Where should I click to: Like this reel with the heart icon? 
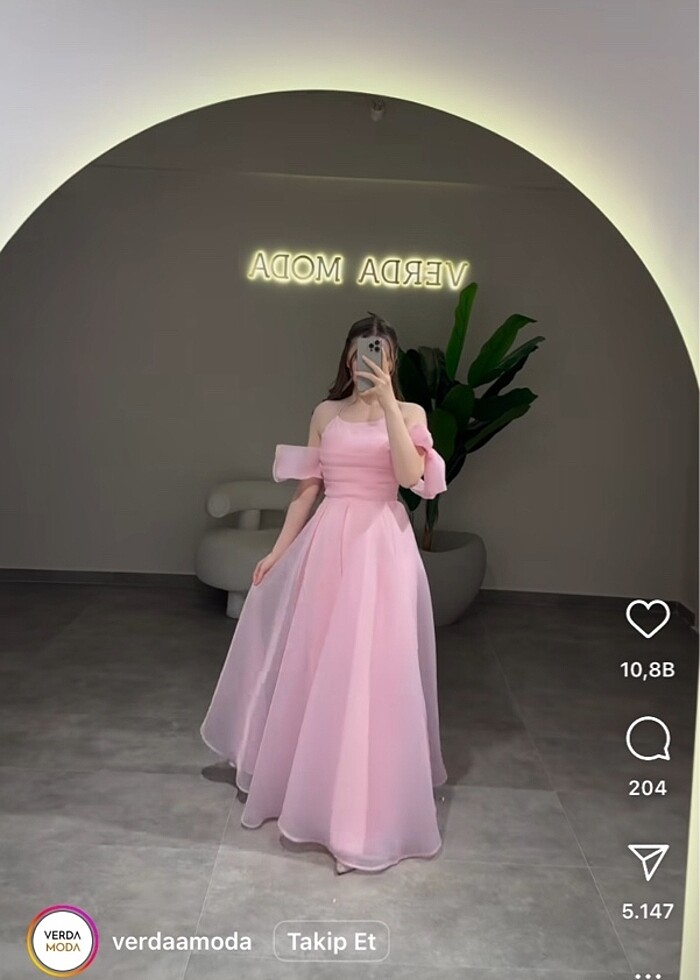point(648,619)
